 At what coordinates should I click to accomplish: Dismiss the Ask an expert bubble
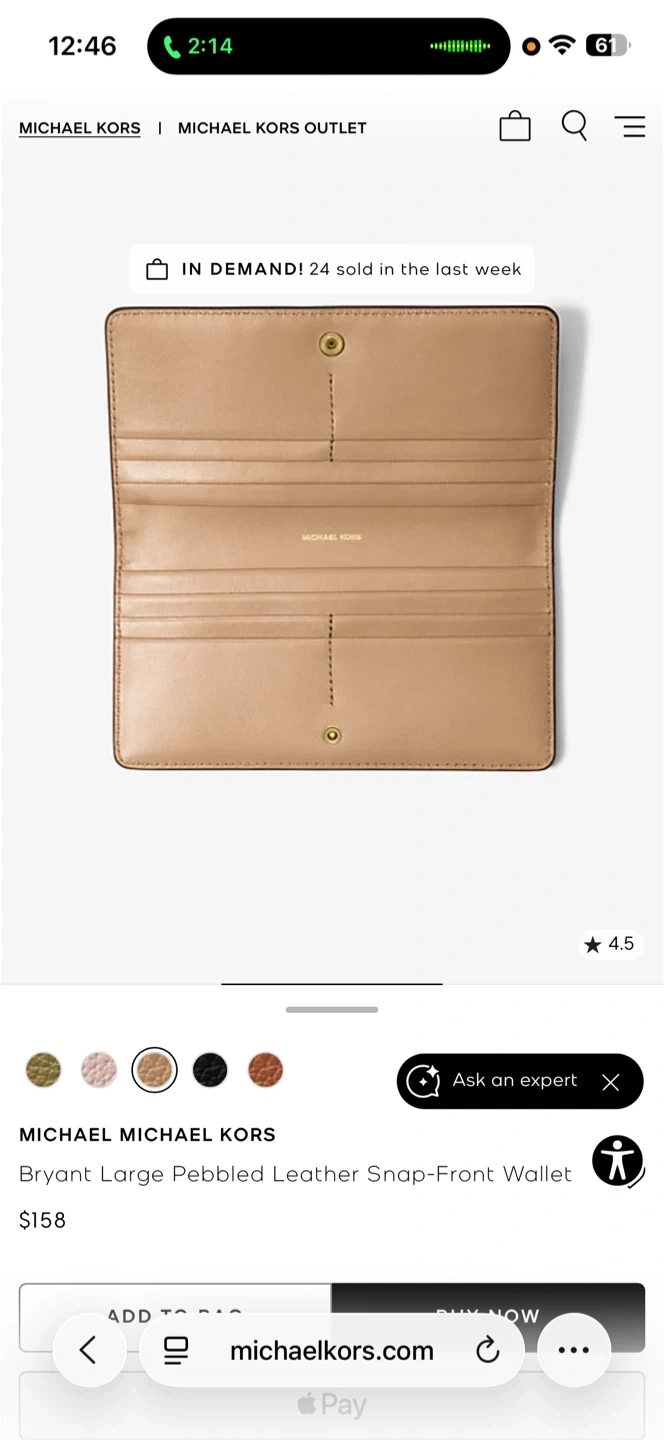[x=611, y=1082]
